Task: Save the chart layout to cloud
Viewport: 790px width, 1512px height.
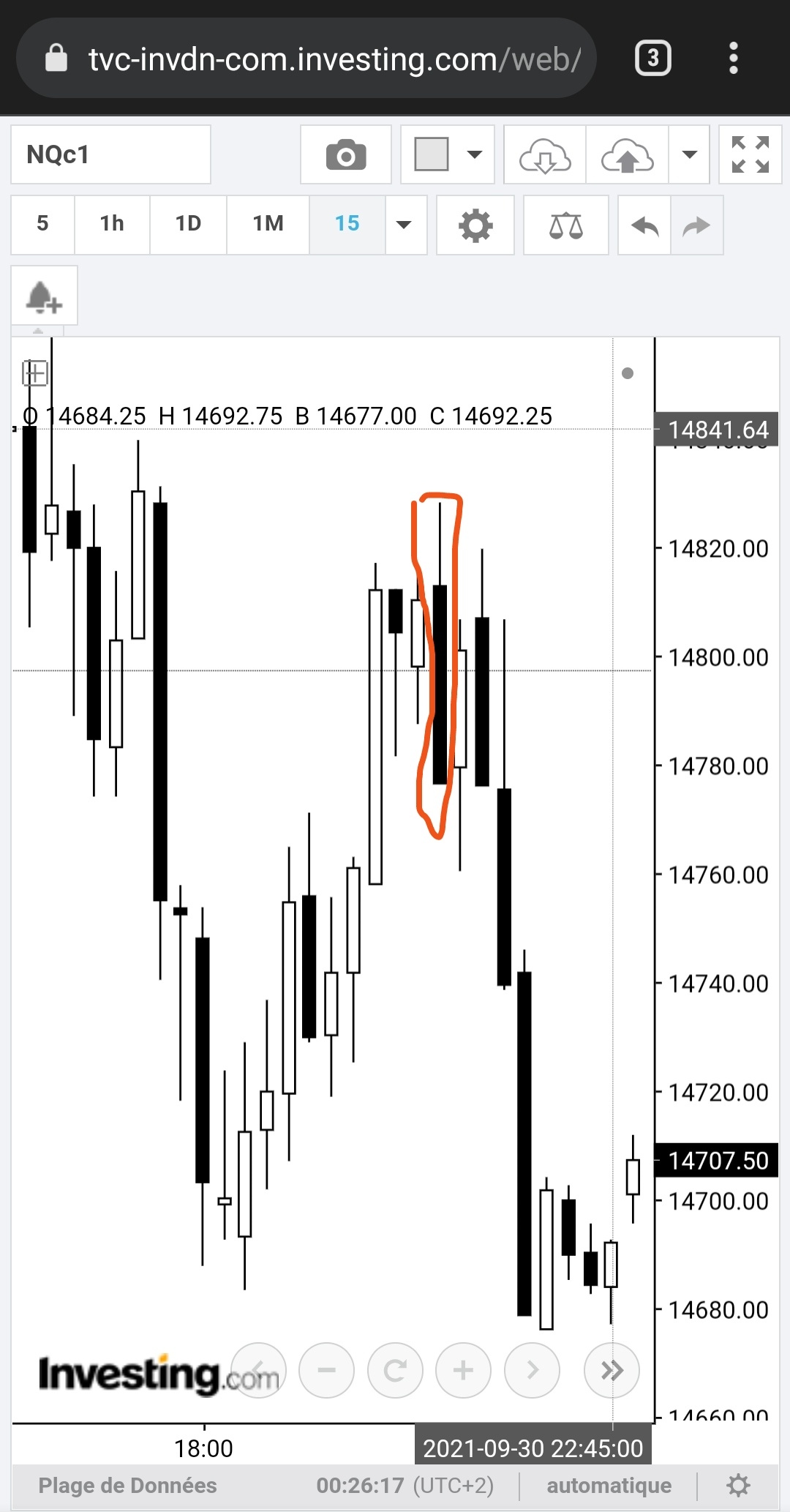Action: pos(627,155)
